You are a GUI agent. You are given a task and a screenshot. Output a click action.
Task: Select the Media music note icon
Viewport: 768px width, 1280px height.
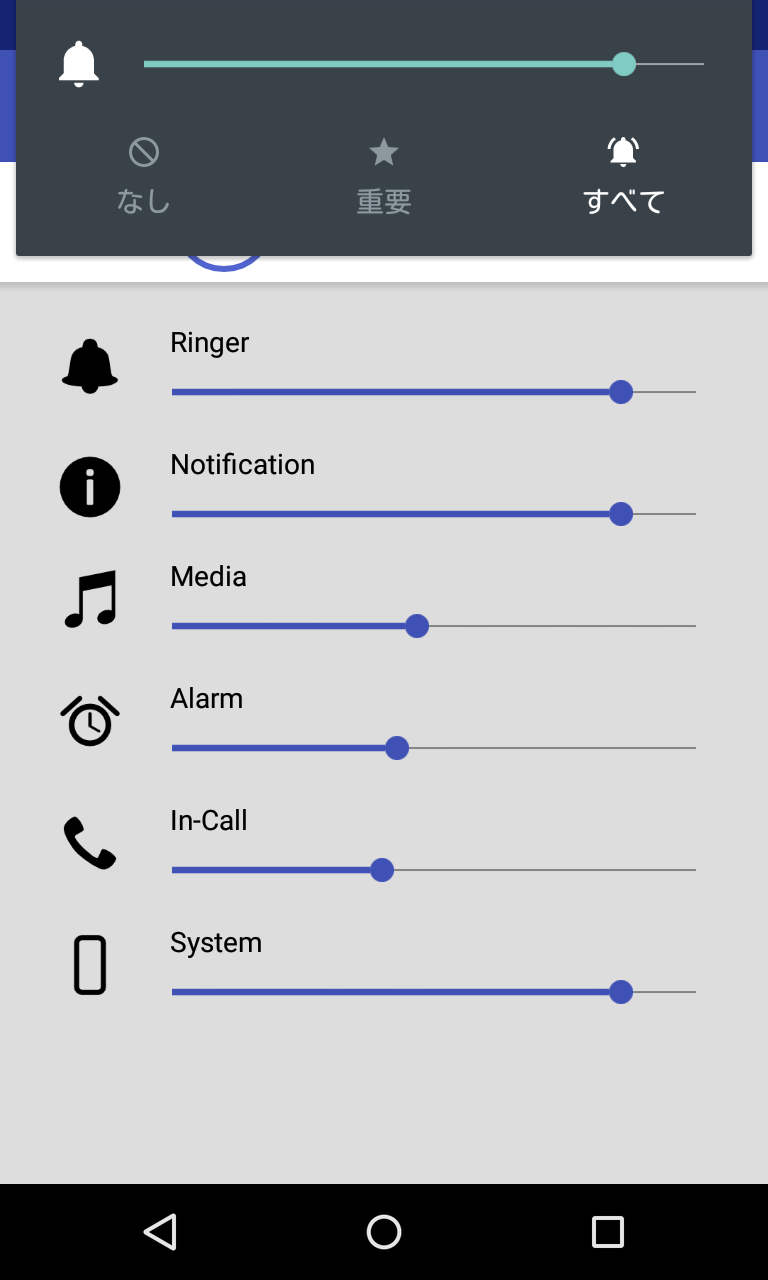point(90,598)
